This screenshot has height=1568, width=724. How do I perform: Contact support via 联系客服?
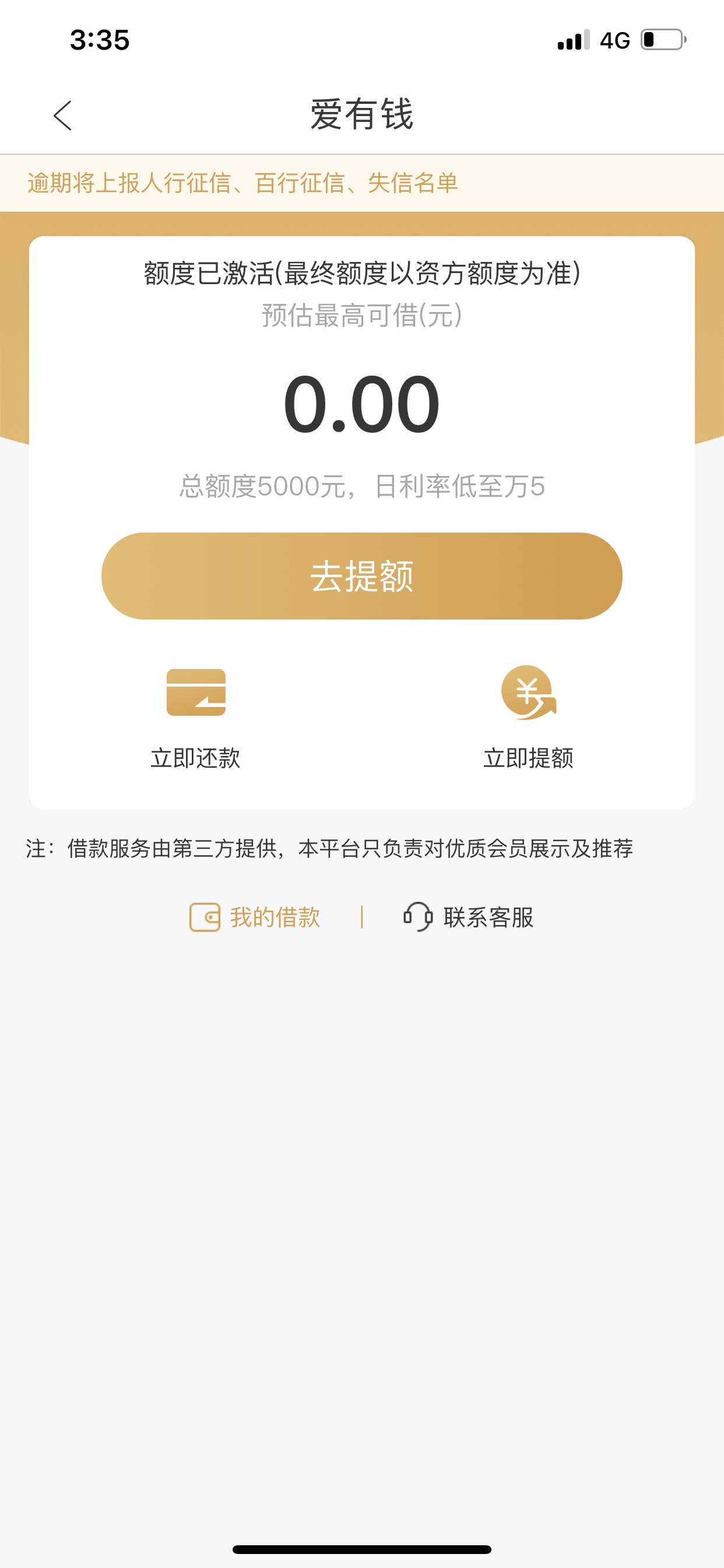point(469,916)
